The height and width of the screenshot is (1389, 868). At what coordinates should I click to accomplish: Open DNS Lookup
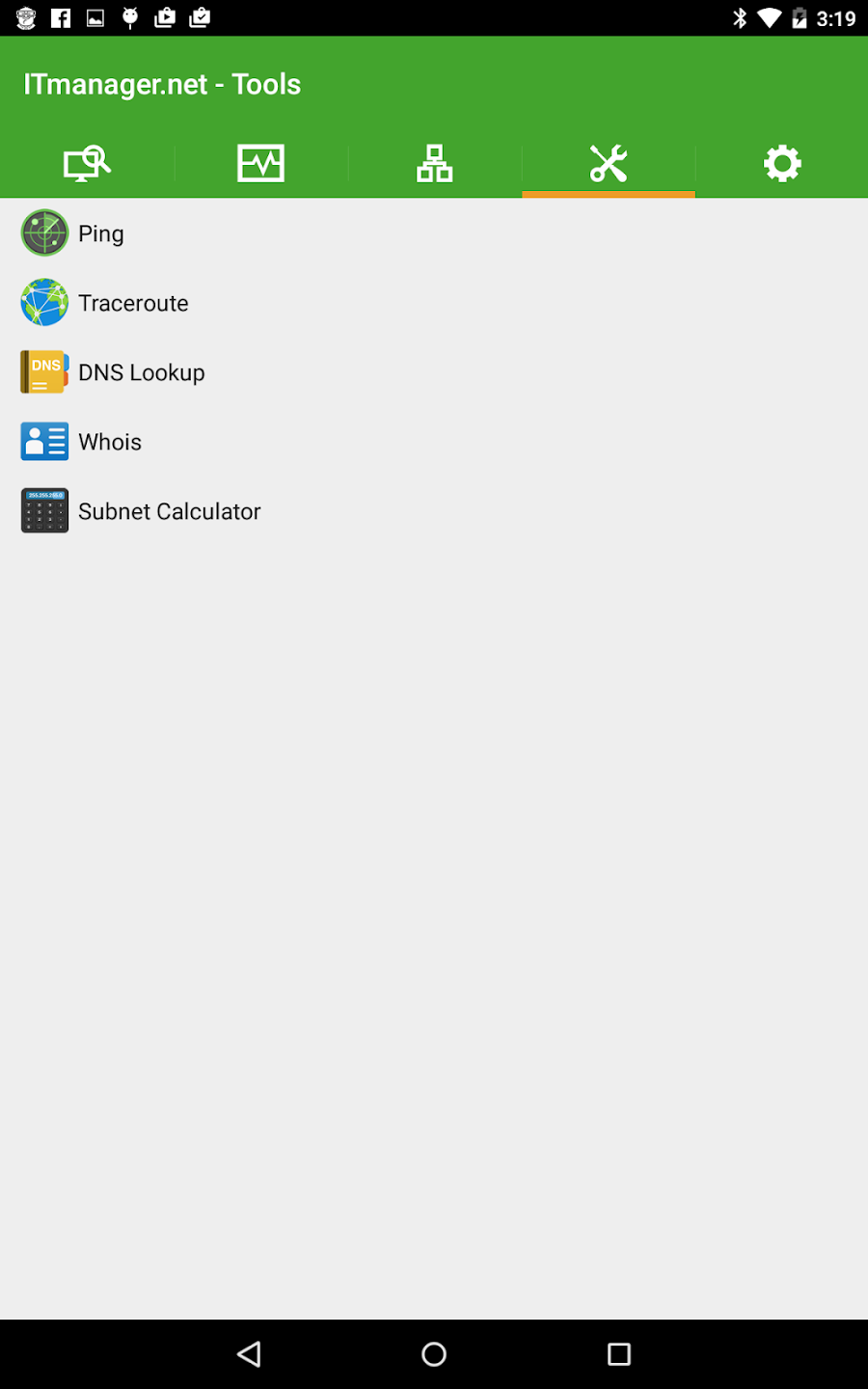tap(434, 372)
